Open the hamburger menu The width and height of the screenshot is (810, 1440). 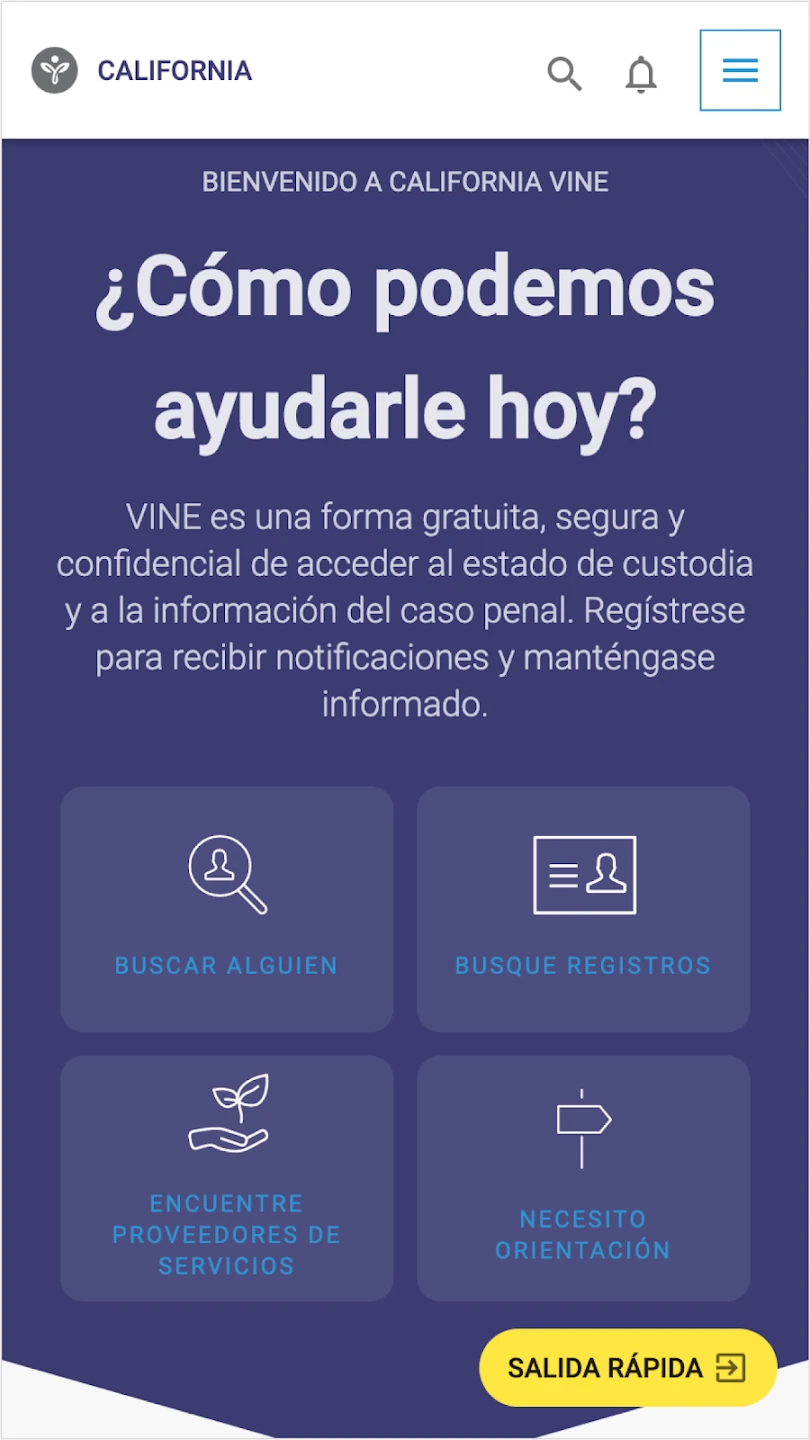[x=740, y=70]
